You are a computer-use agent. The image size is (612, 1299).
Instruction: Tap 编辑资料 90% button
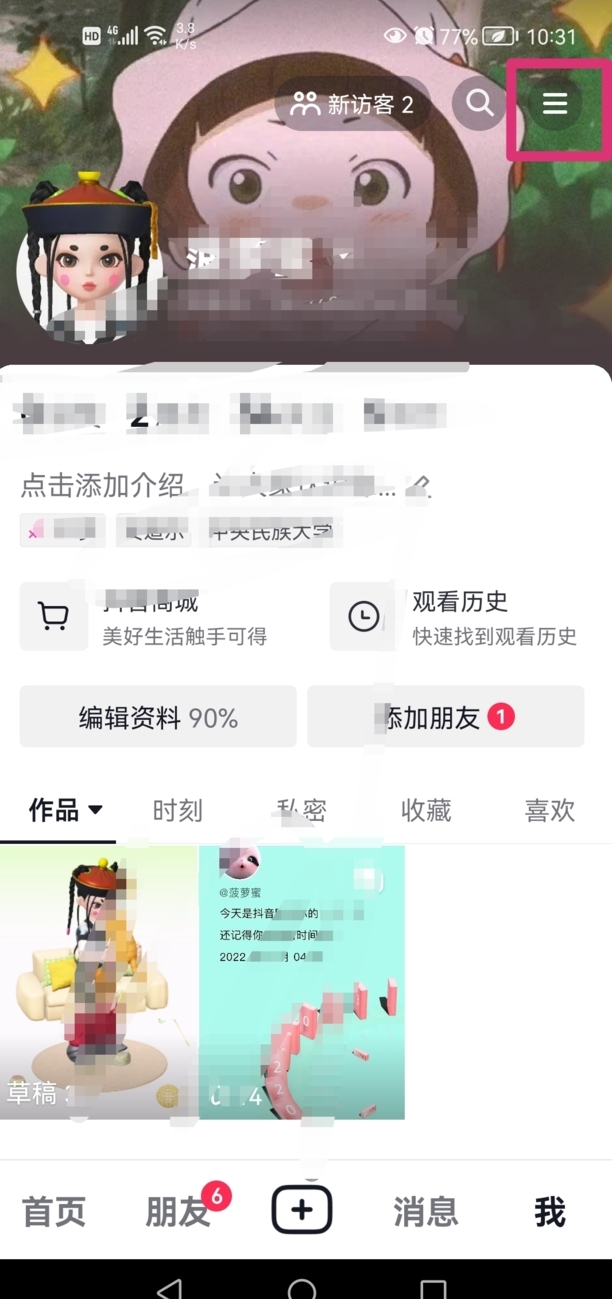point(158,717)
